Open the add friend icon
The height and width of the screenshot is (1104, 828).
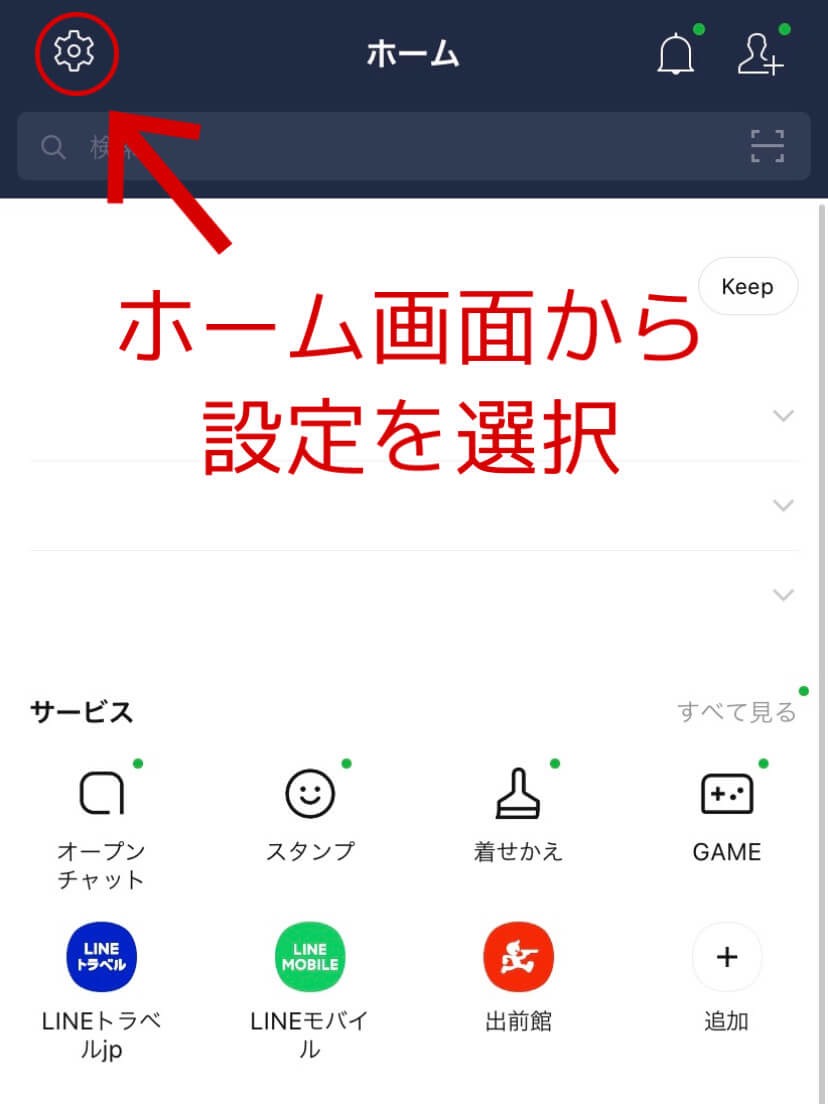click(760, 54)
